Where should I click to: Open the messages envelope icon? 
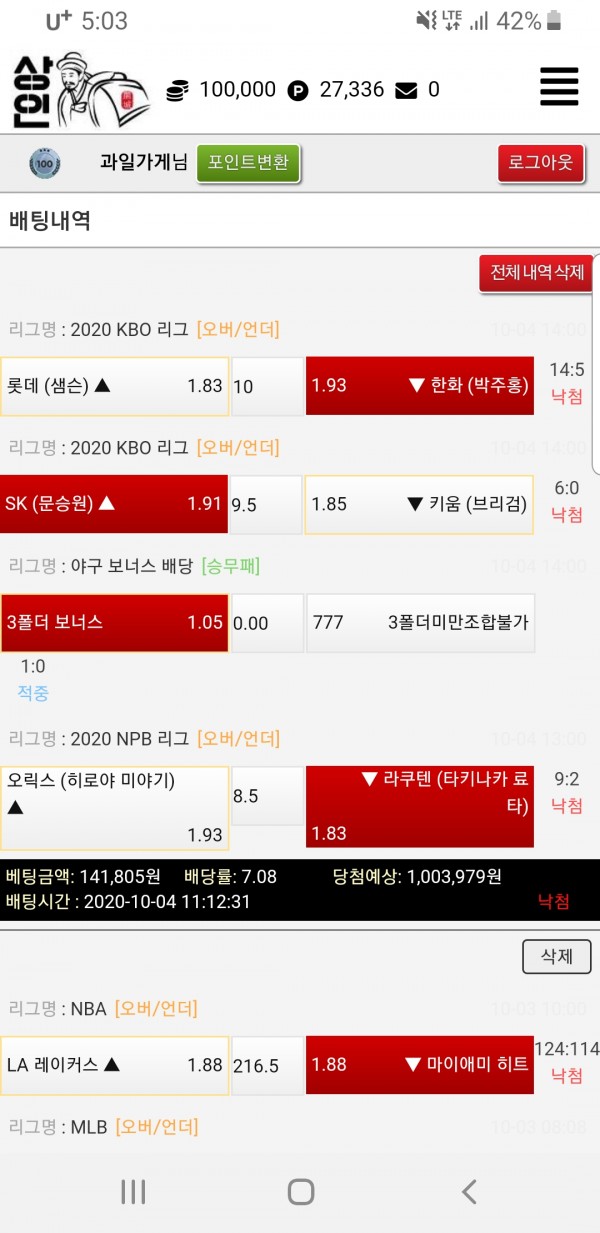point(406,91)
